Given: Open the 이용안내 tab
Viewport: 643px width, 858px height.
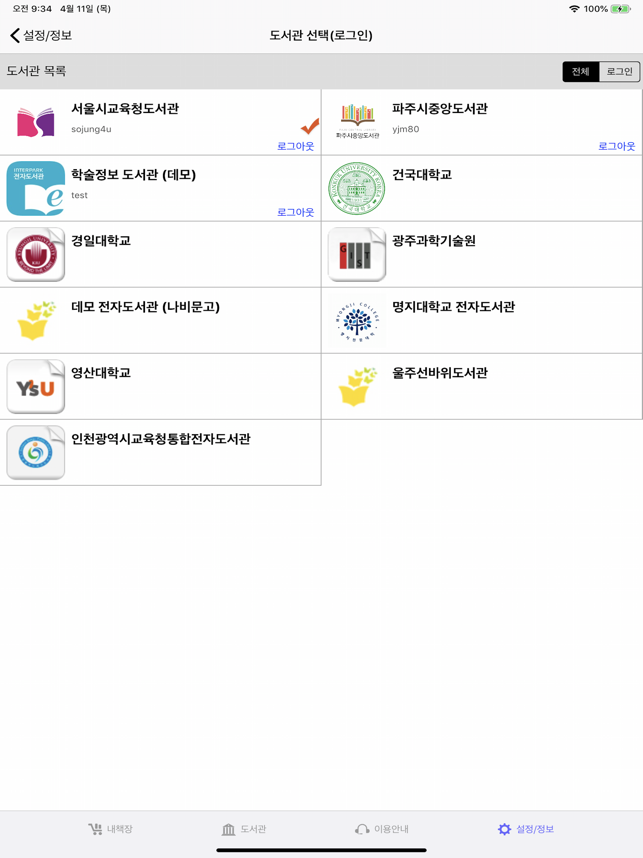Looking at the screenshot, I should [381, 829].
